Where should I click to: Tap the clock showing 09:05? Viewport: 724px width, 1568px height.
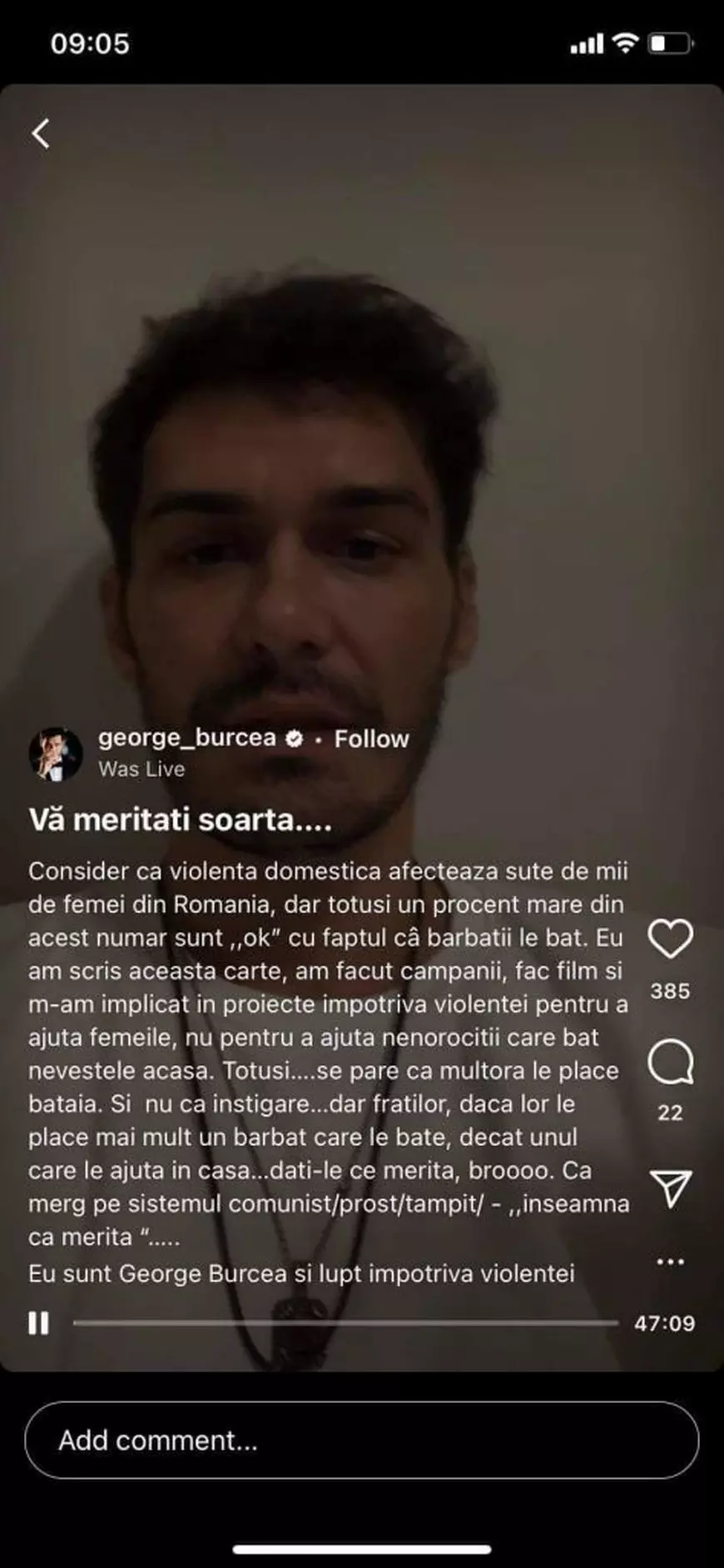pyautogui.click(x=89, y=43)
